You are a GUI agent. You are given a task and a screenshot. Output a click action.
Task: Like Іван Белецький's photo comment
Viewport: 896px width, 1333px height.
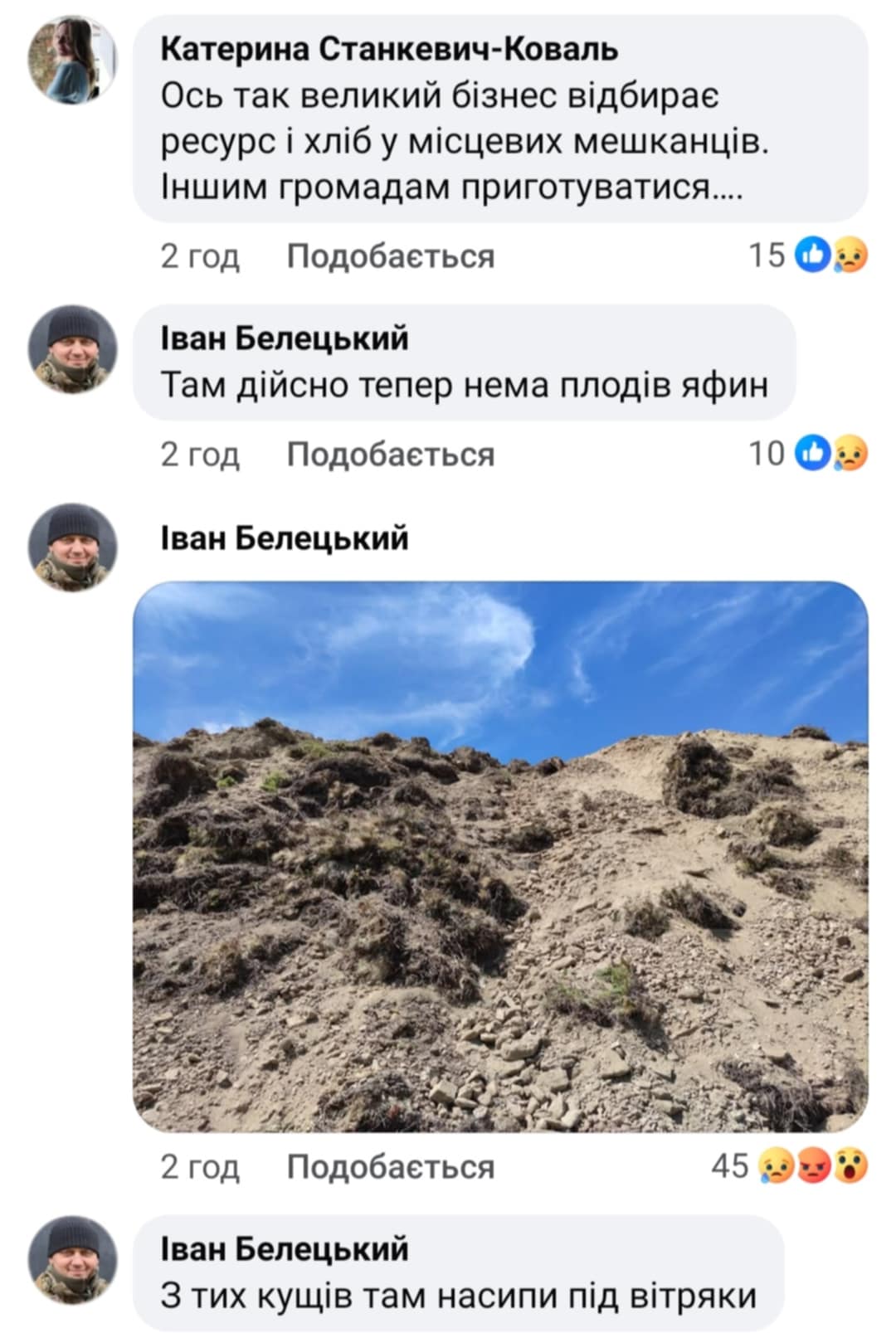coord(390,1167)
